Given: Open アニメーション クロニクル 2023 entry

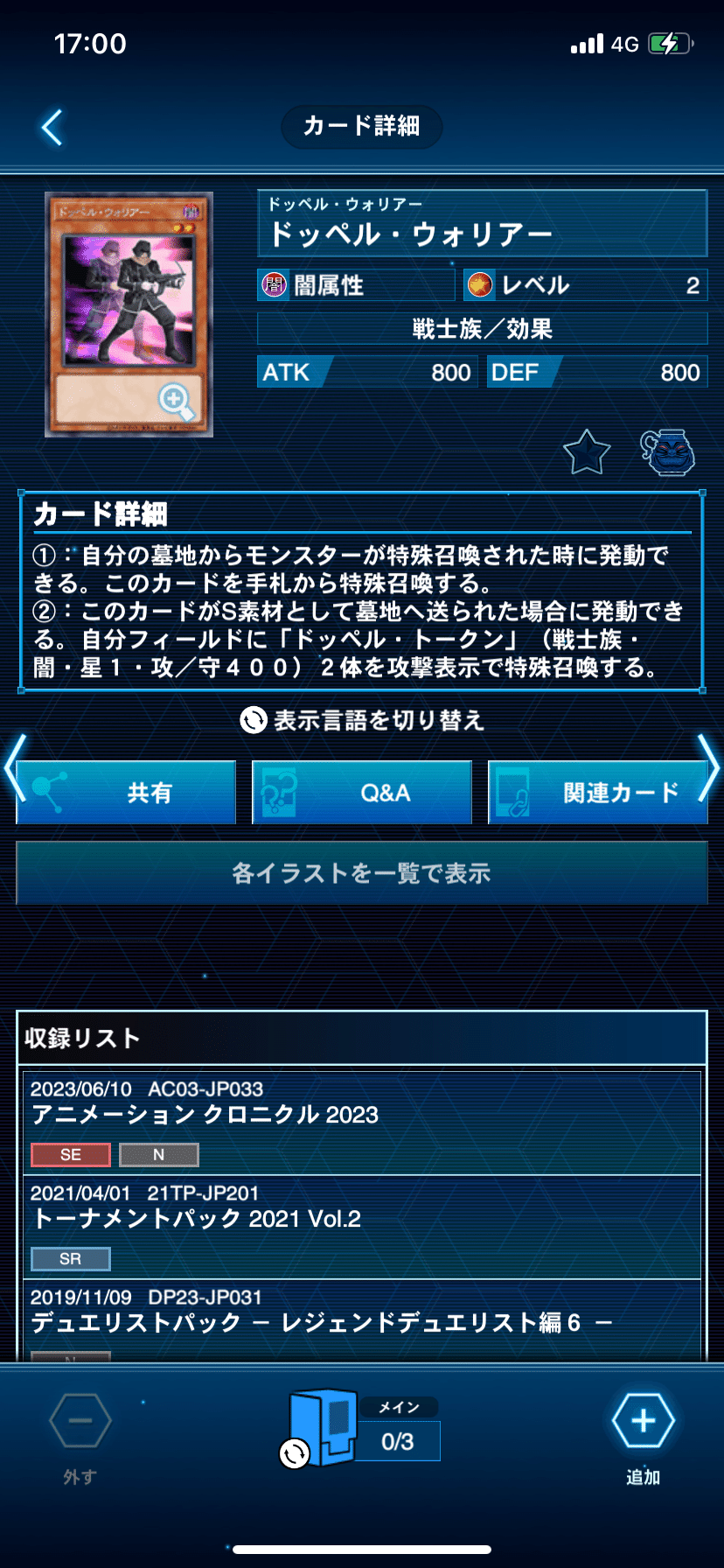Looking at the screenshot, I should (362, 1123).
